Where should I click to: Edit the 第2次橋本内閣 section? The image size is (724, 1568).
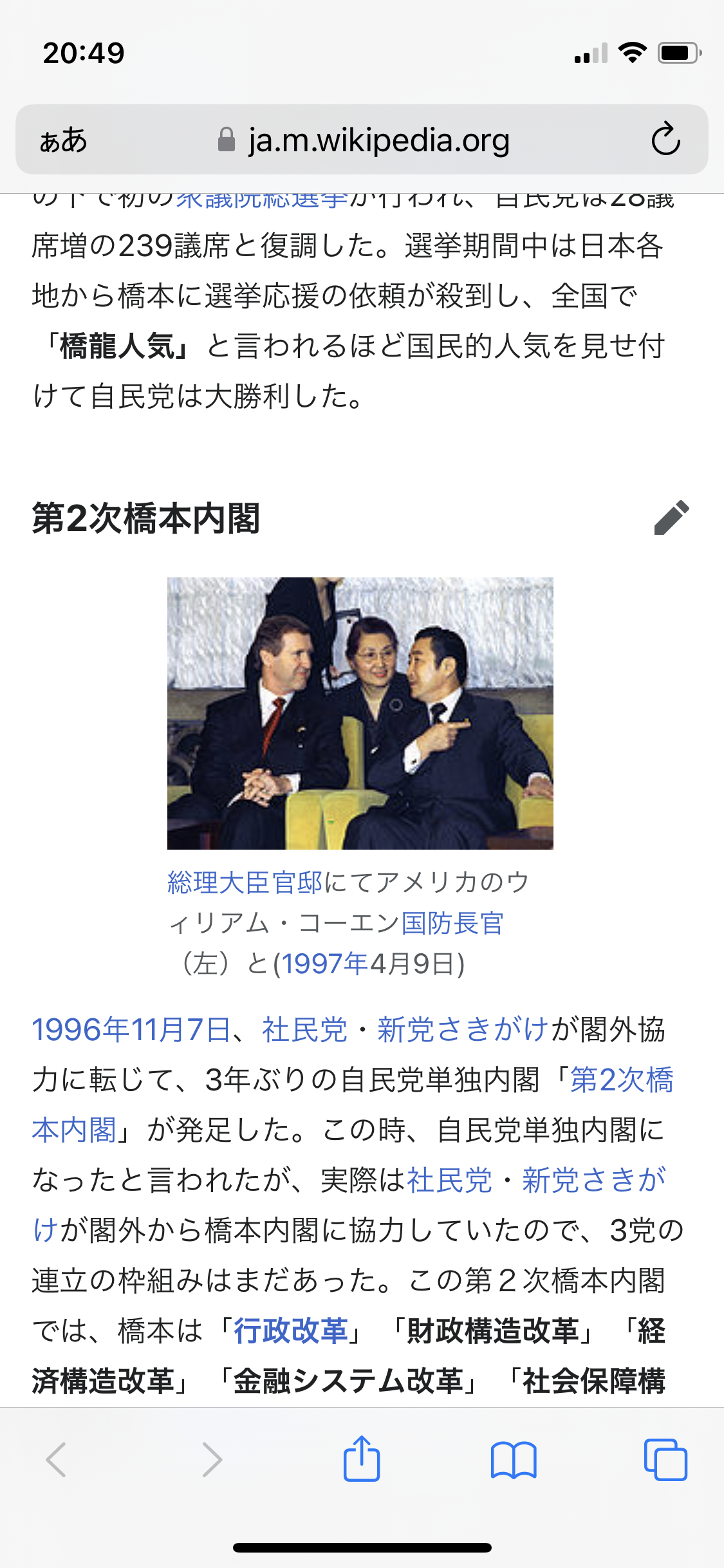click(x=671, y=518)
